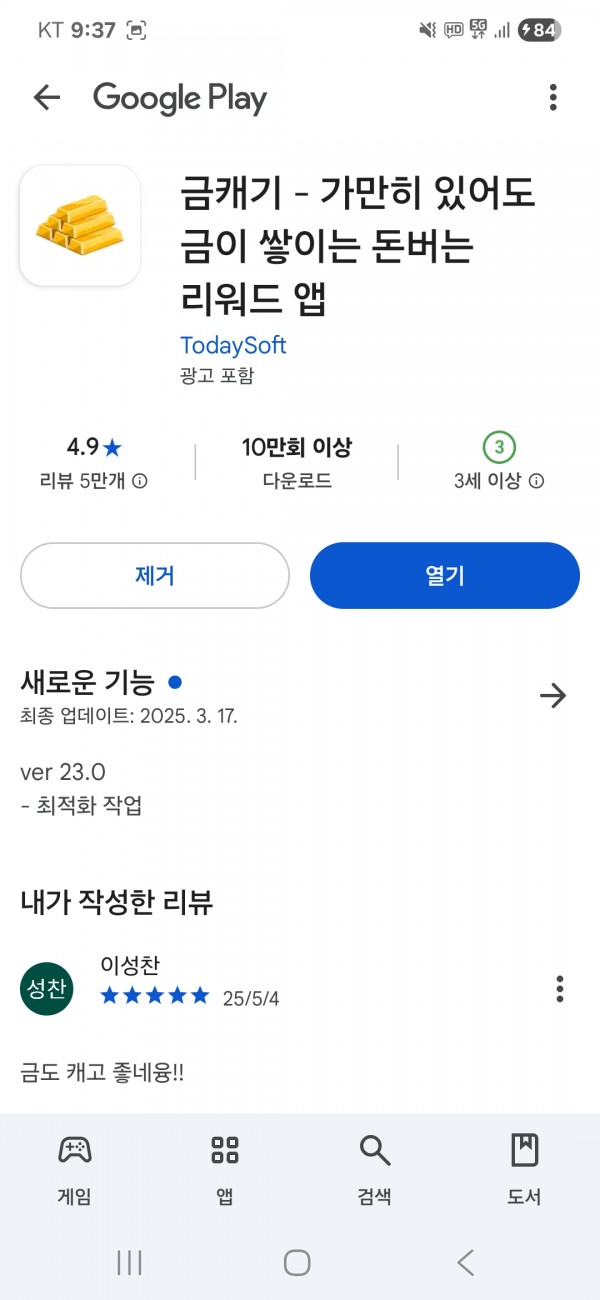The width and height of the screenshot is (600, 1300).
Task: Expand the 새로운 기능 section arrow
Action: [x=552, y=696]
